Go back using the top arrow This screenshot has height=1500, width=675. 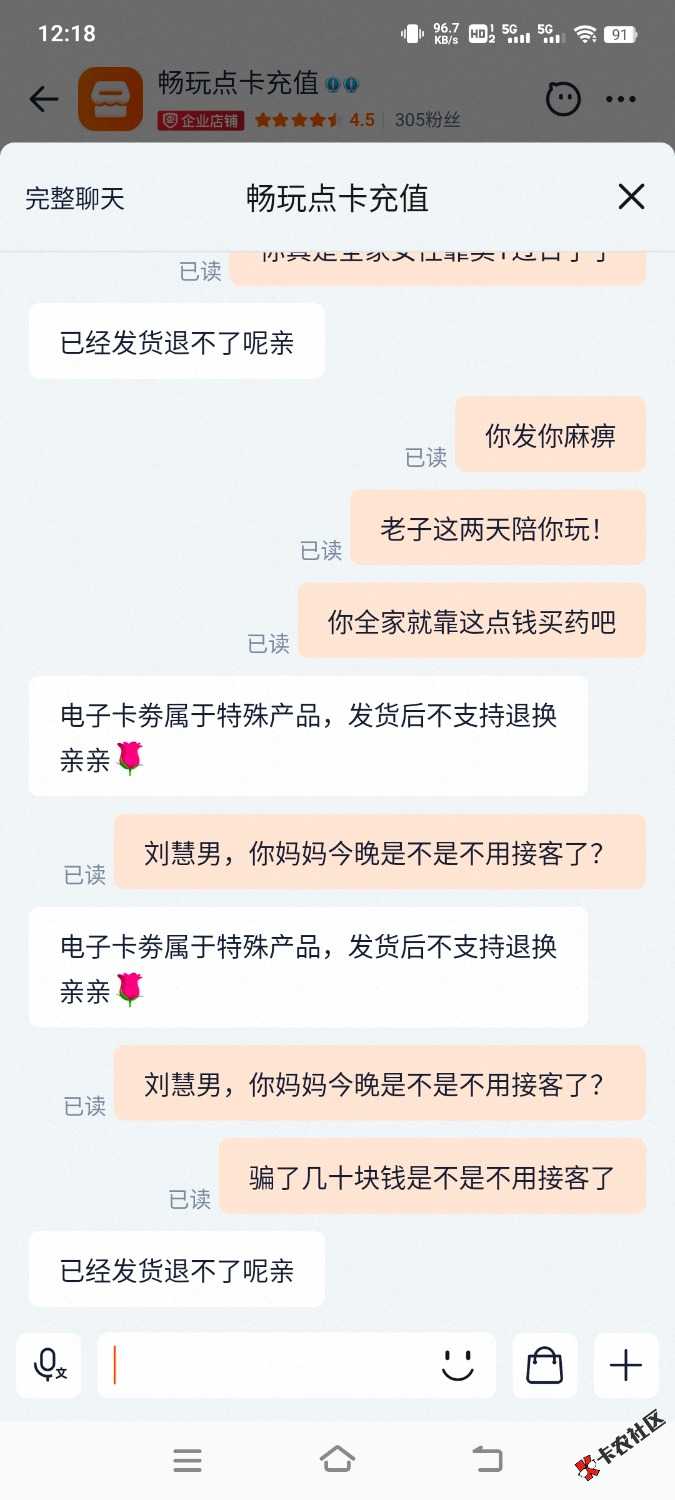click(43, 99)
